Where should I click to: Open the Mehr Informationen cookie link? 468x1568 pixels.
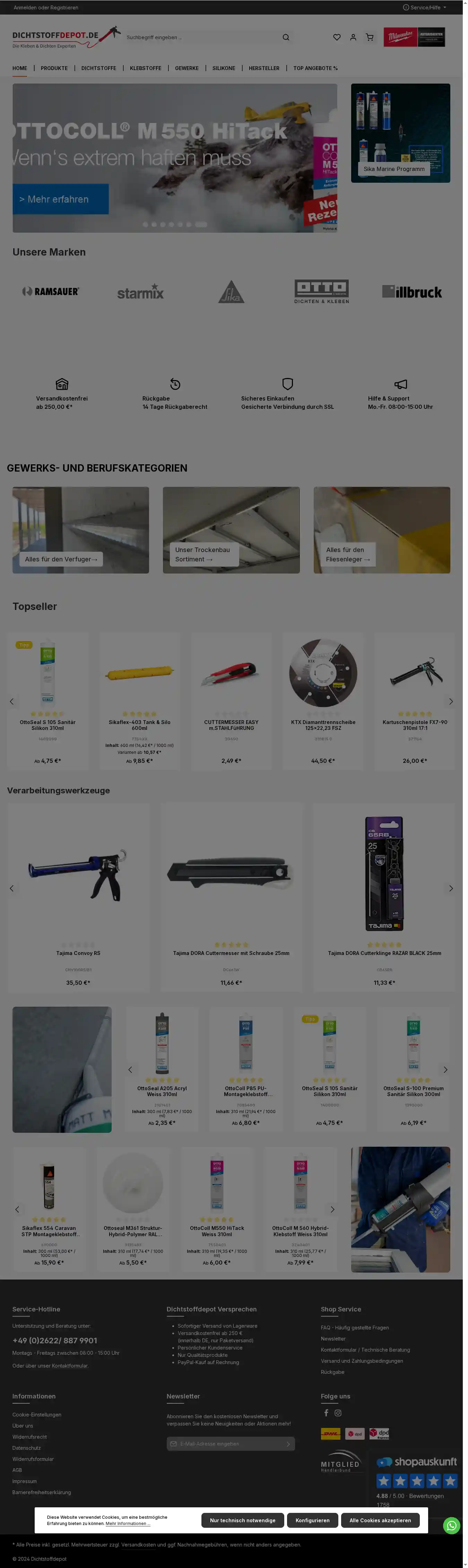pos(128,1524)
